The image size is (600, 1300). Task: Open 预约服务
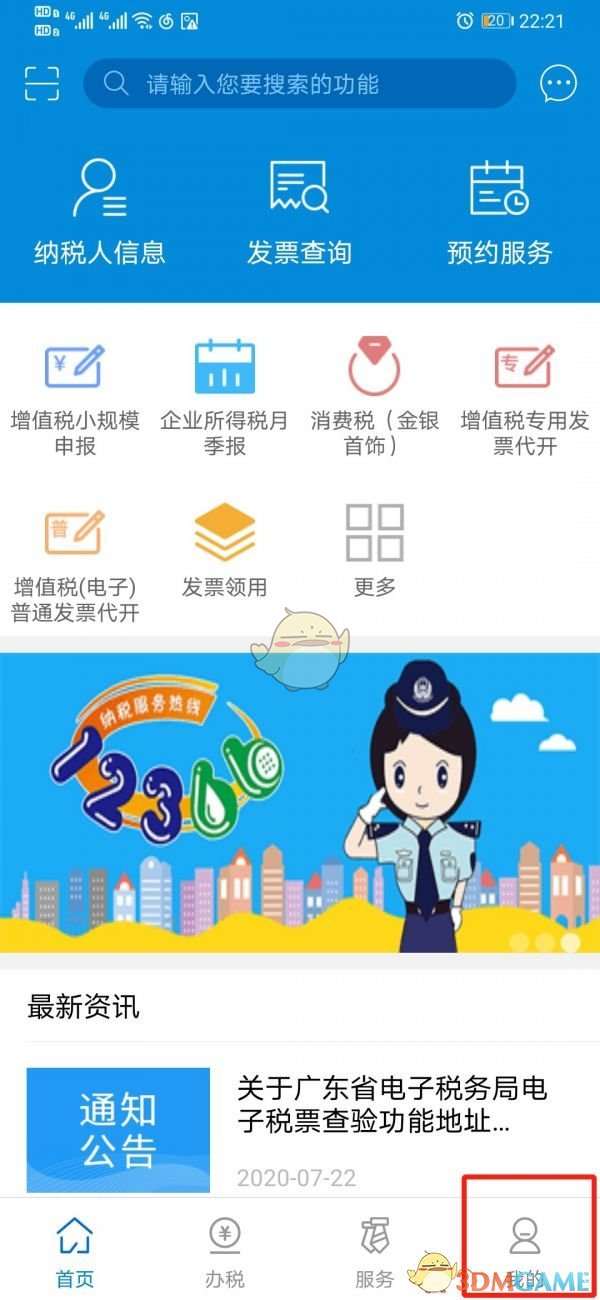coord(499,212)
